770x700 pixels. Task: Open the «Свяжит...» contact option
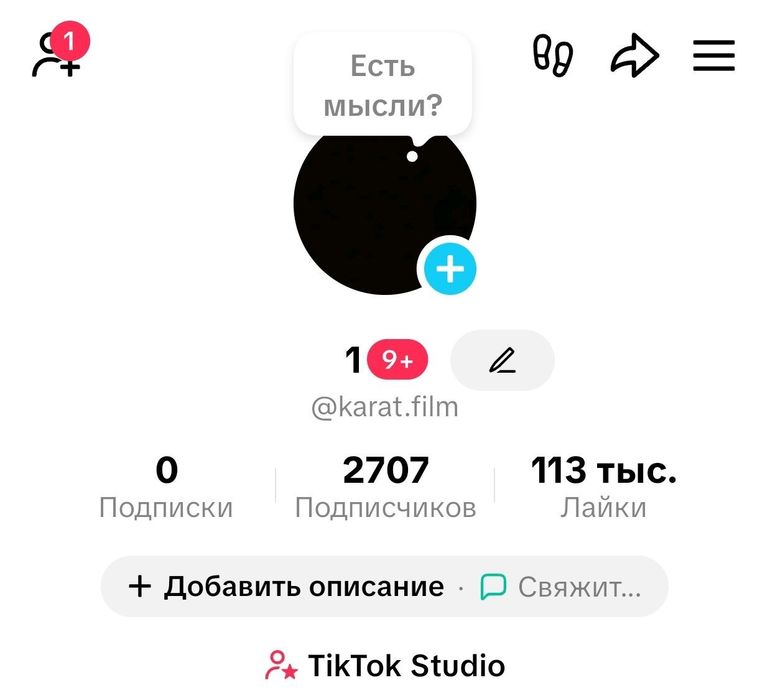pyautogui.click(x=562, y=586)
